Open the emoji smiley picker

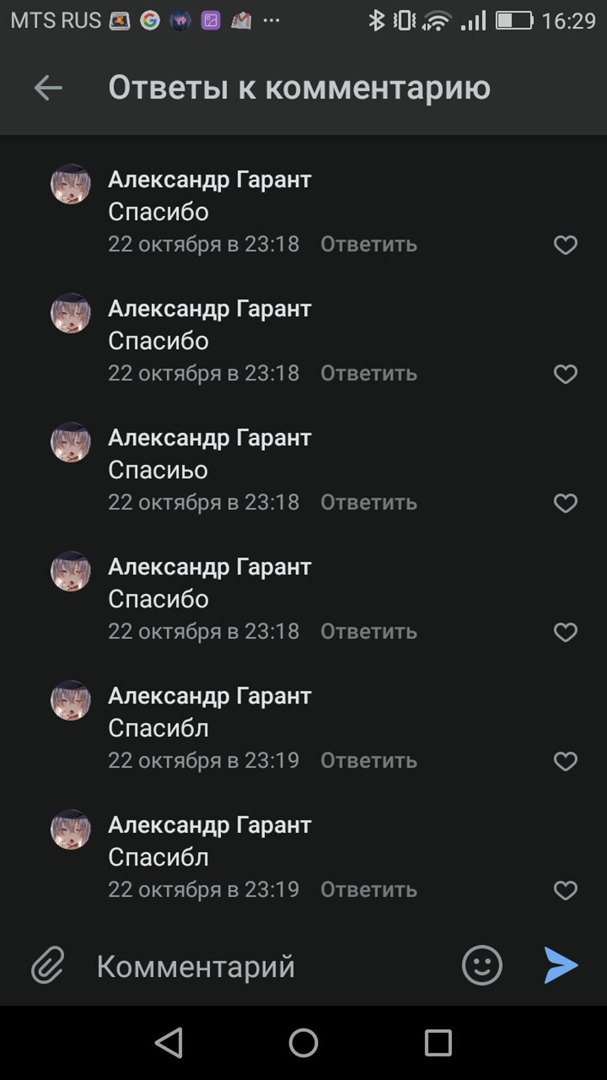coord(482,965)
